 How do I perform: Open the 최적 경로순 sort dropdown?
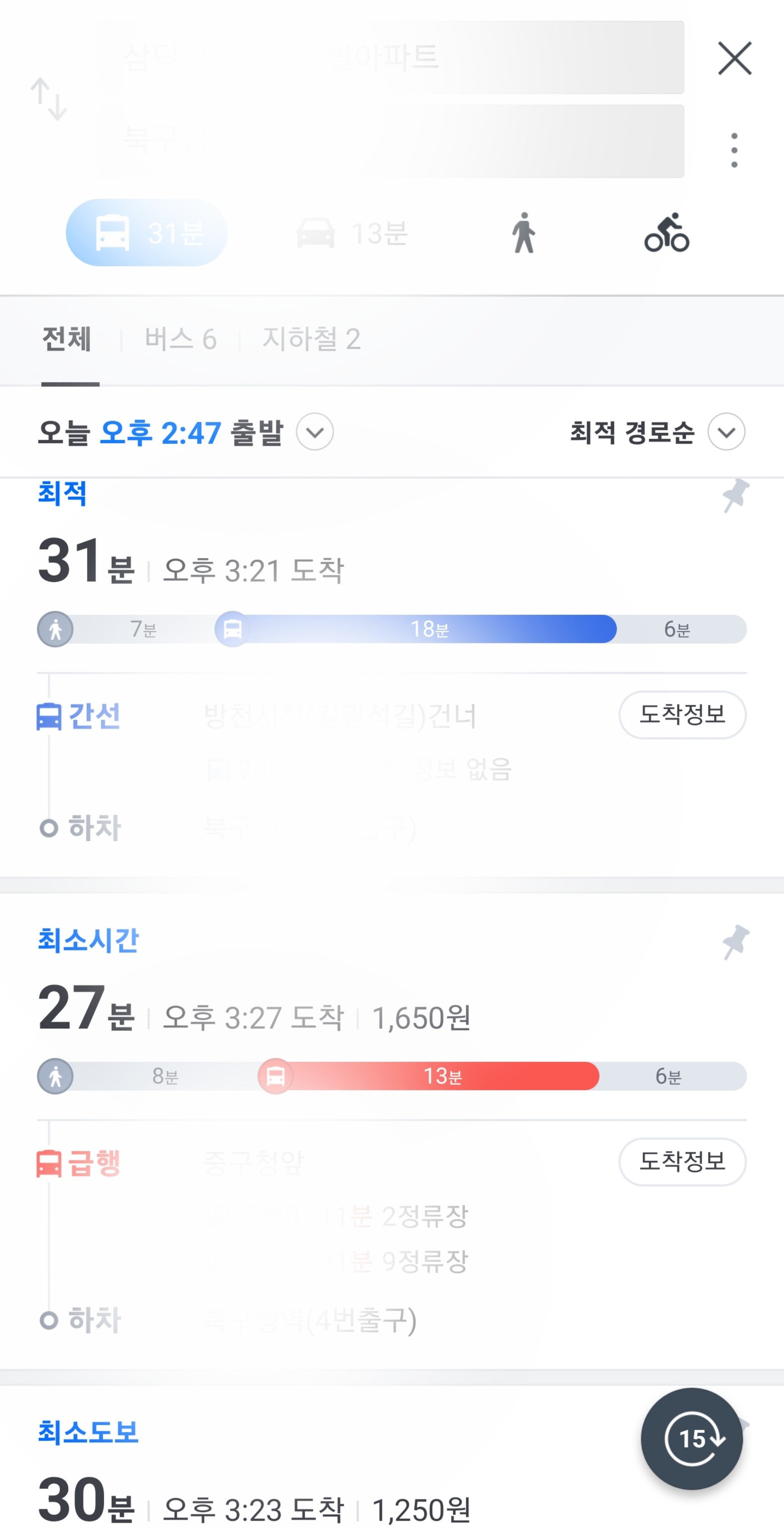point(658,432)
